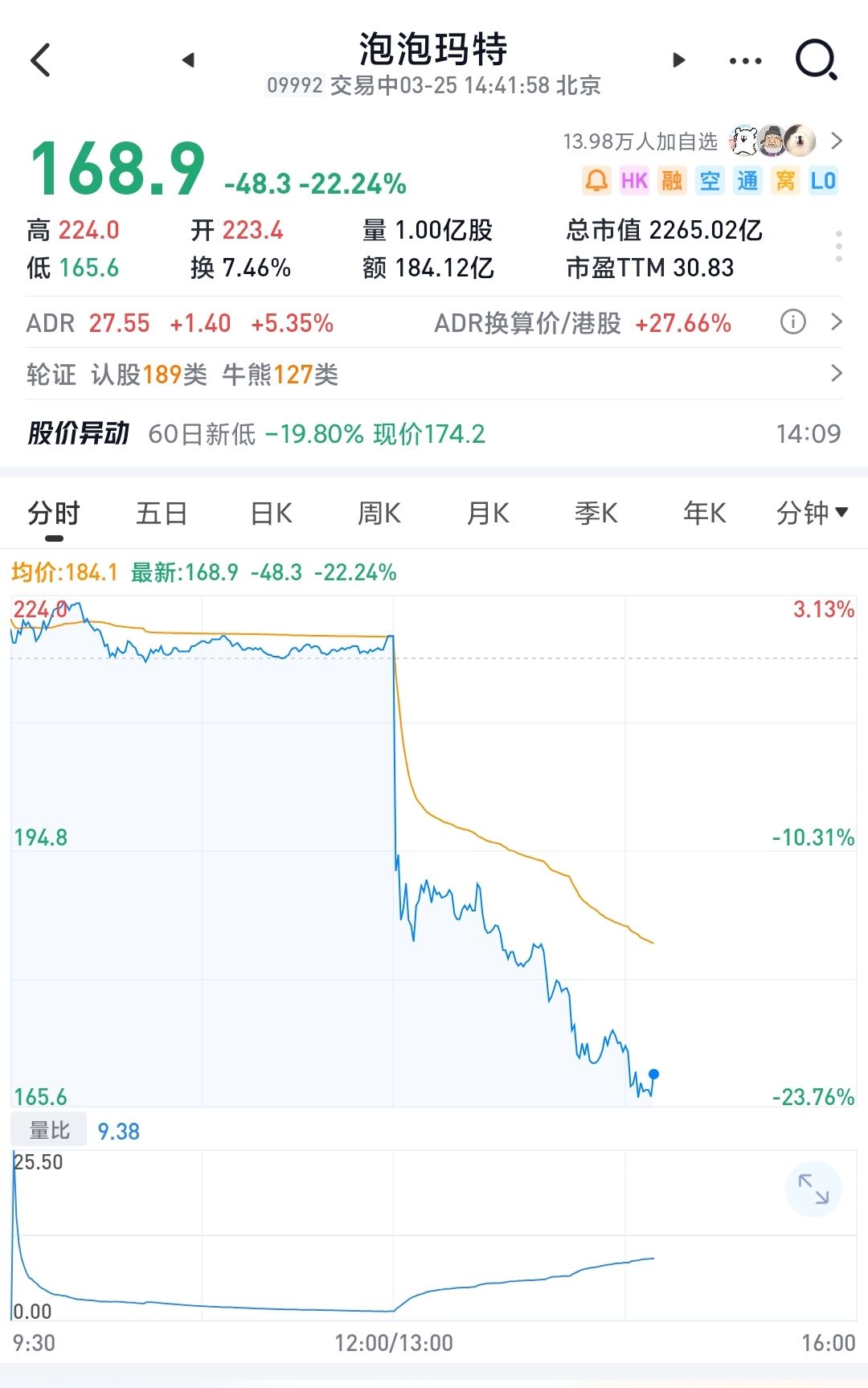Switch to the 季K chart tab
This screenshot has height=1388, width=868.
[596, 513]
